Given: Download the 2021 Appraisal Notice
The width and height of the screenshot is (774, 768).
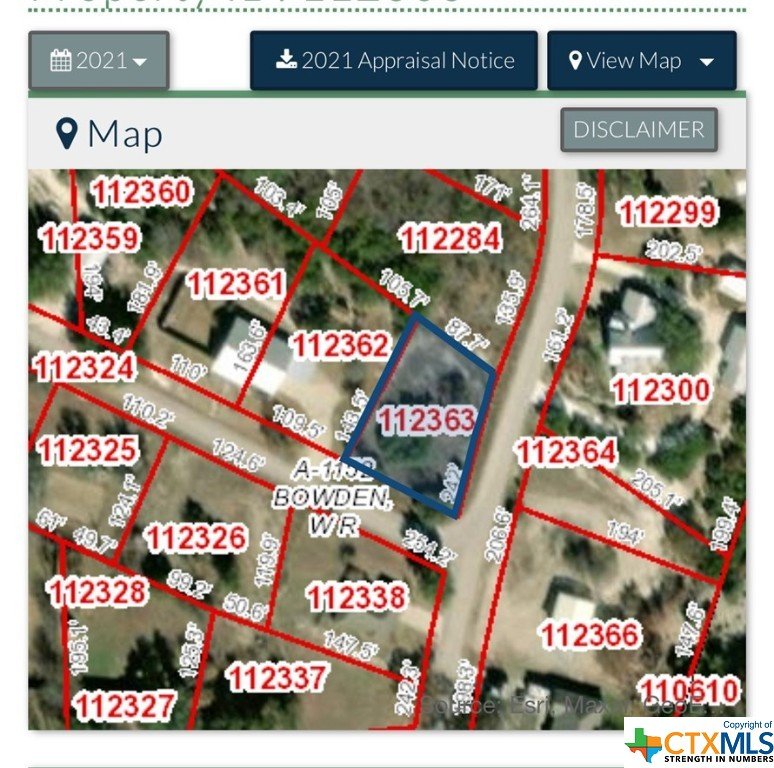Looking at the screenshot, I should [394, 61].
